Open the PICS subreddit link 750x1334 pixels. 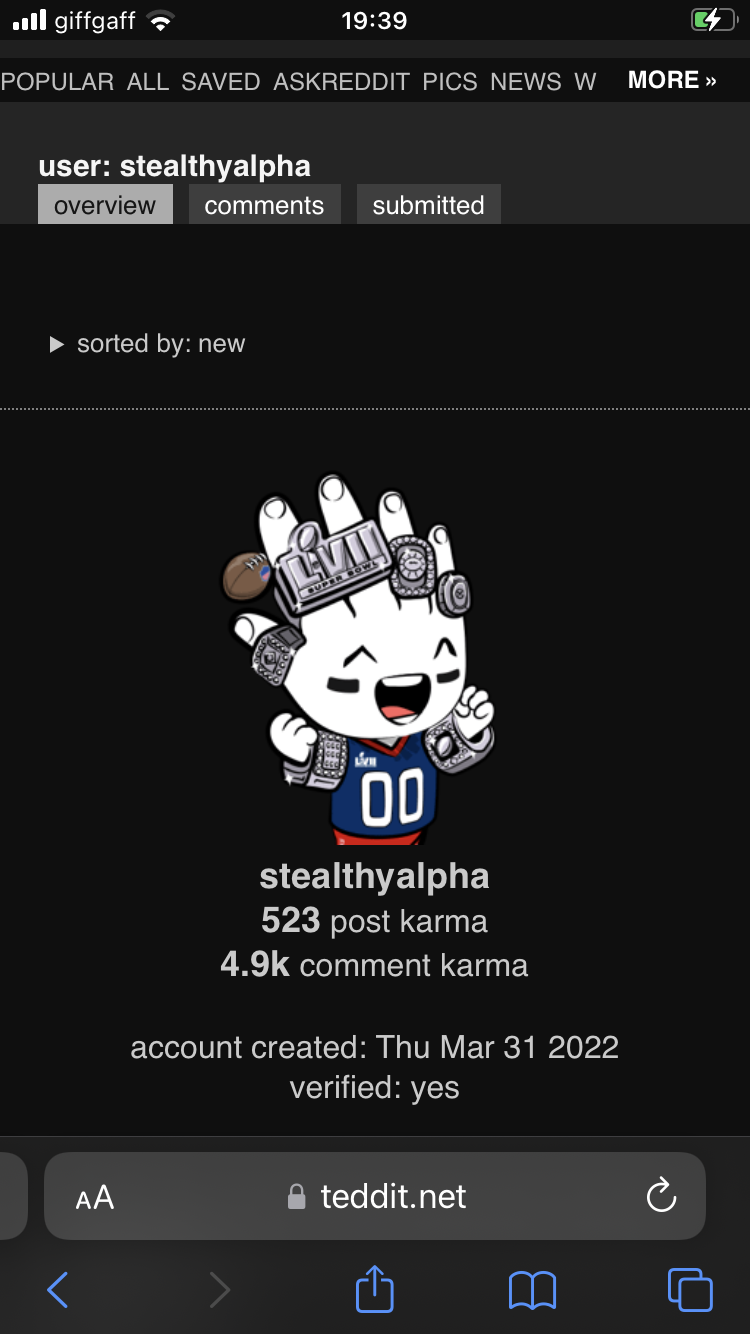click(x=450, y=82)
